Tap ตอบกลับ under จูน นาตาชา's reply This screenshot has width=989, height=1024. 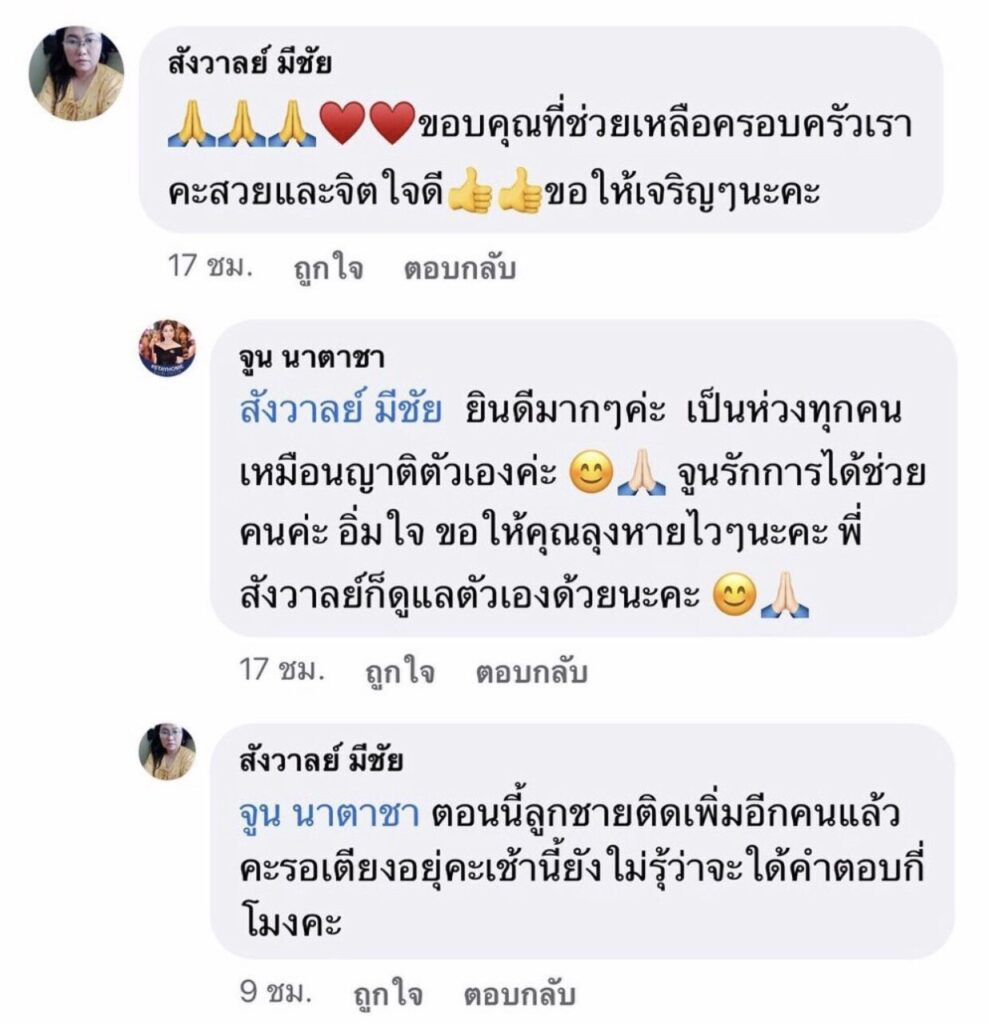pyautogui.click(x=531, y=672)
